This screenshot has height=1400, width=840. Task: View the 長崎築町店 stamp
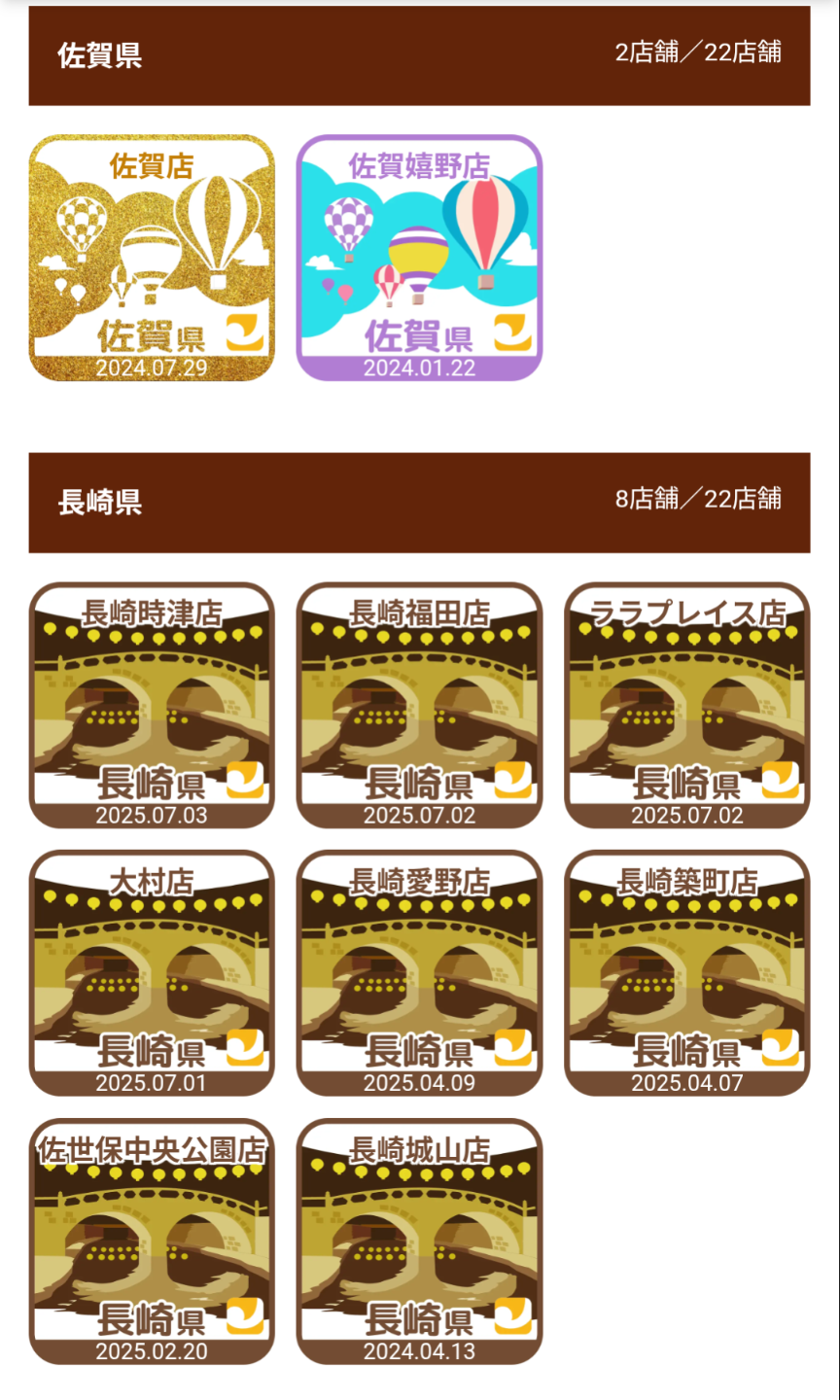click(x=686, y=972)
